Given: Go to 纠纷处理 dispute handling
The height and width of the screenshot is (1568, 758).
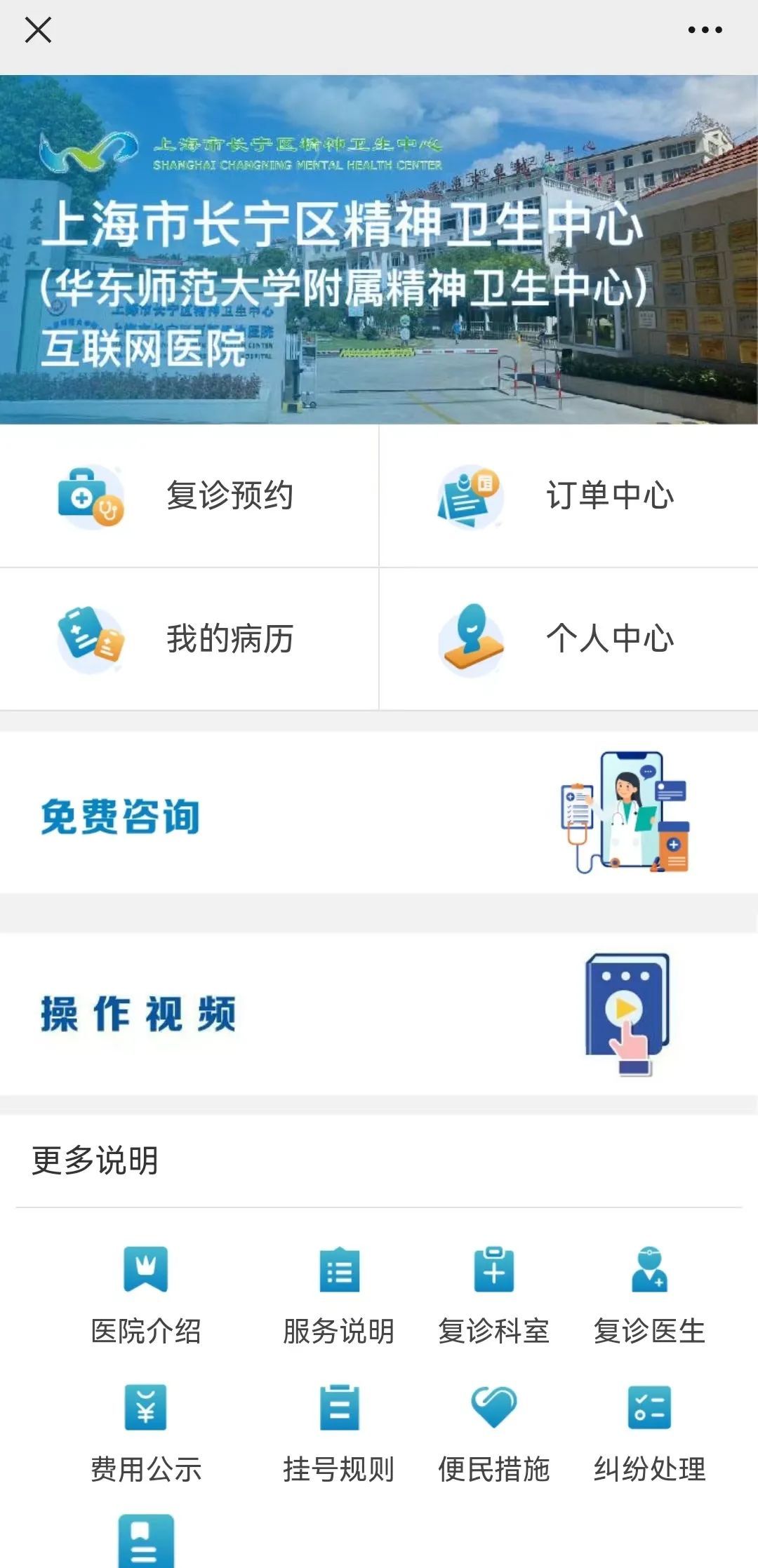Looking at the screenshot, I should (x=649, y=1433).
